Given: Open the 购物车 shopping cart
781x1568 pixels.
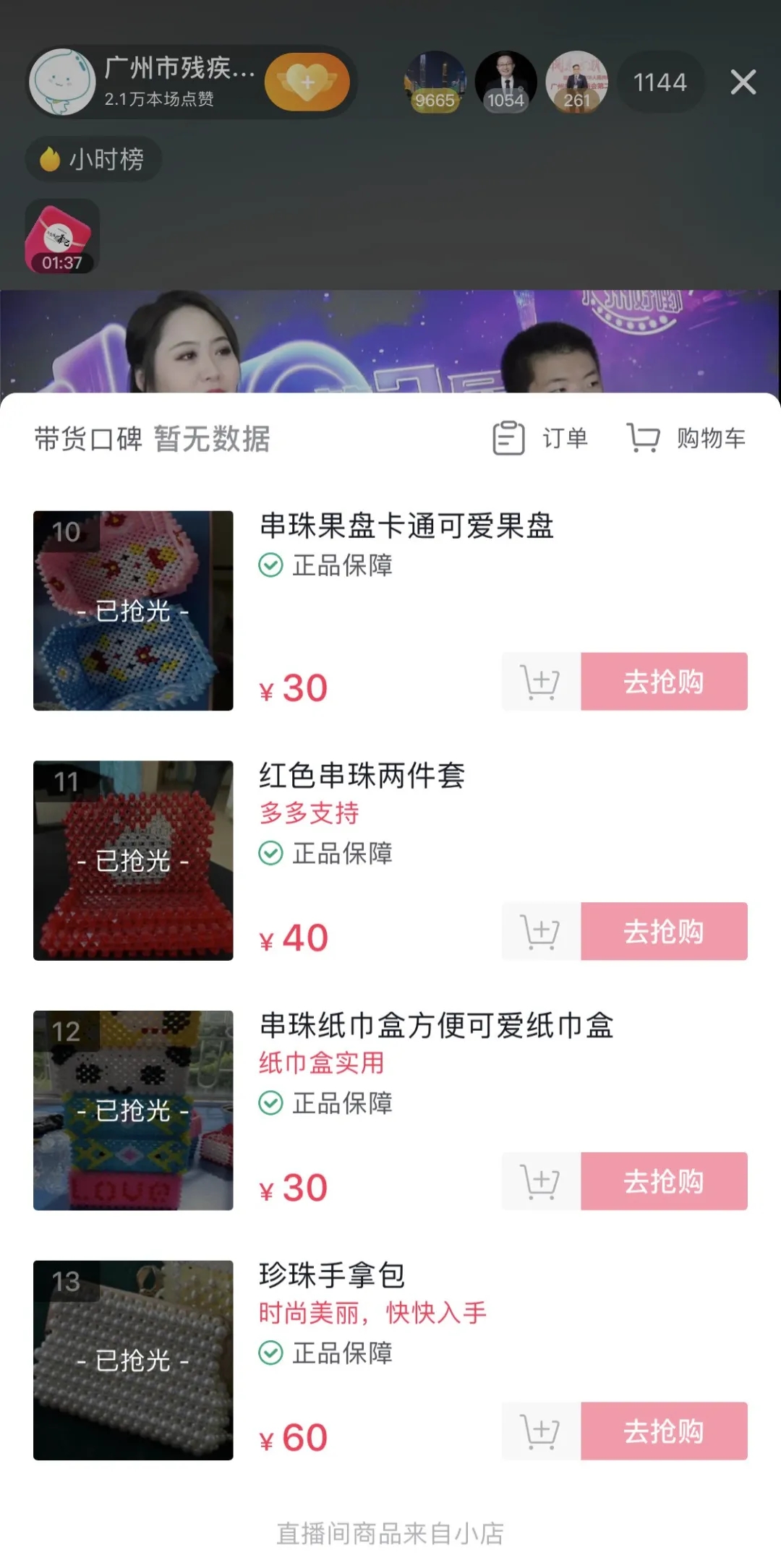Looking at the screenshot, I should click(686, 438).
